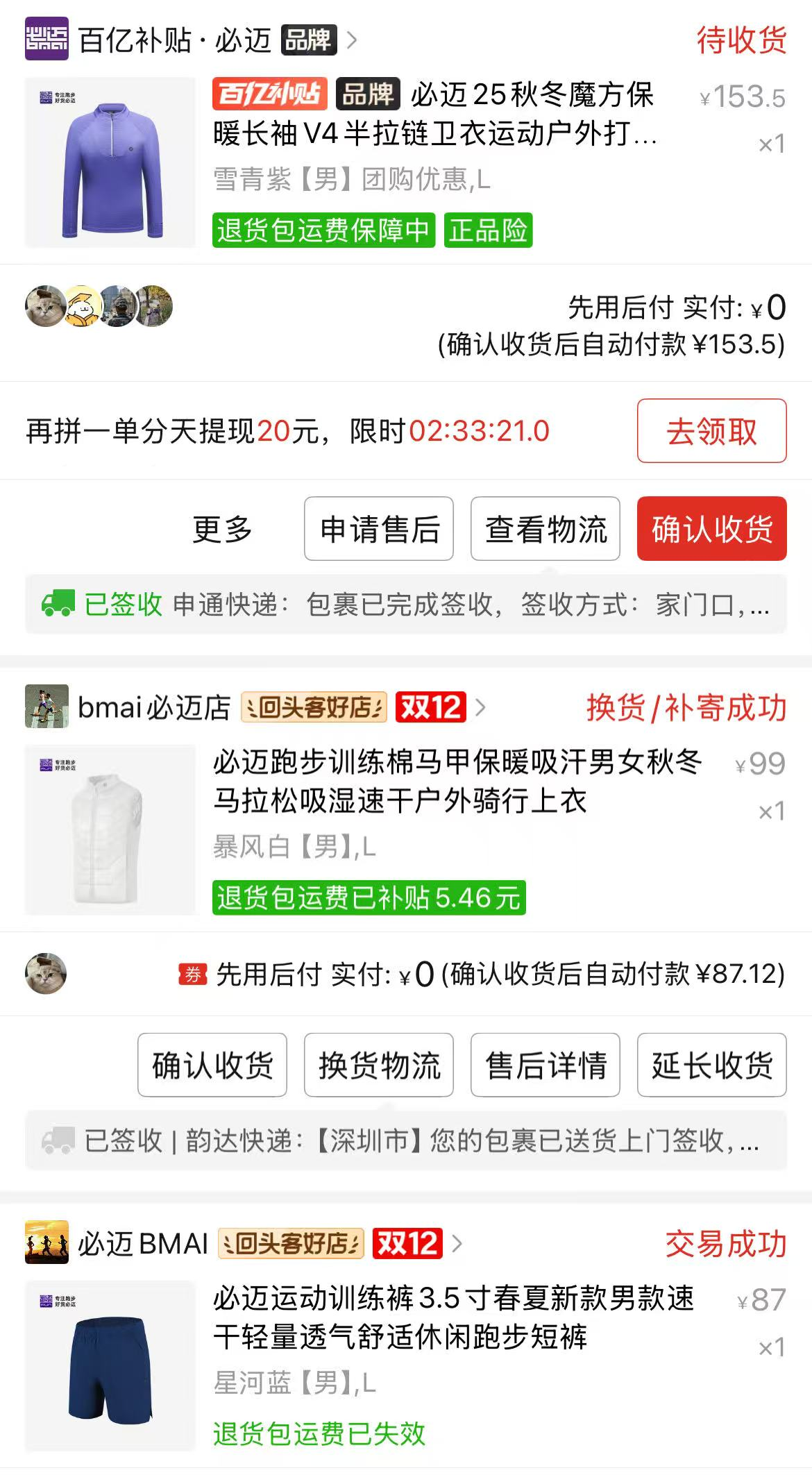This screenshot has height=1475, width=812.
Task: Tap red 确认收货 for the sweatshirt order
Action: tap(711, 529)
